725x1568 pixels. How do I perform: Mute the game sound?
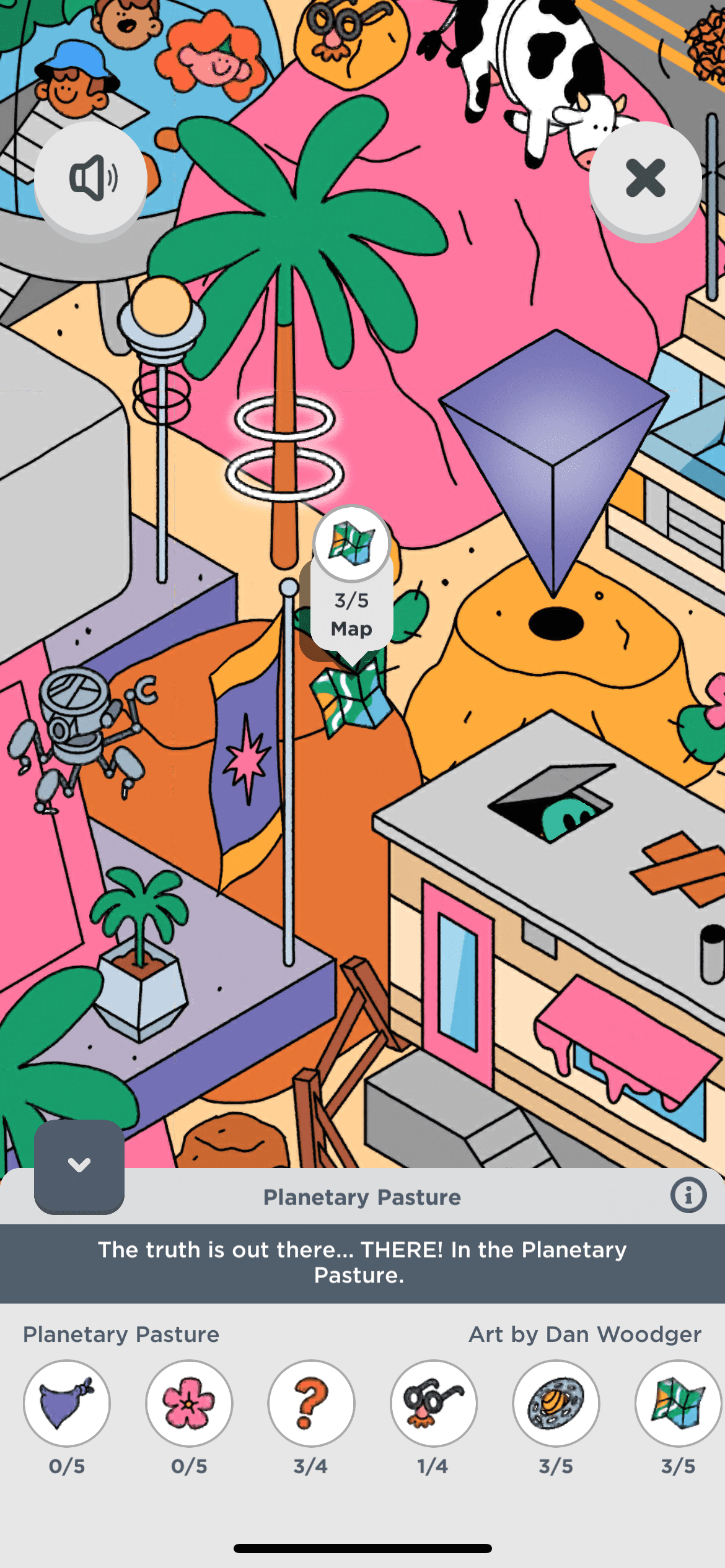click(91, 178)
